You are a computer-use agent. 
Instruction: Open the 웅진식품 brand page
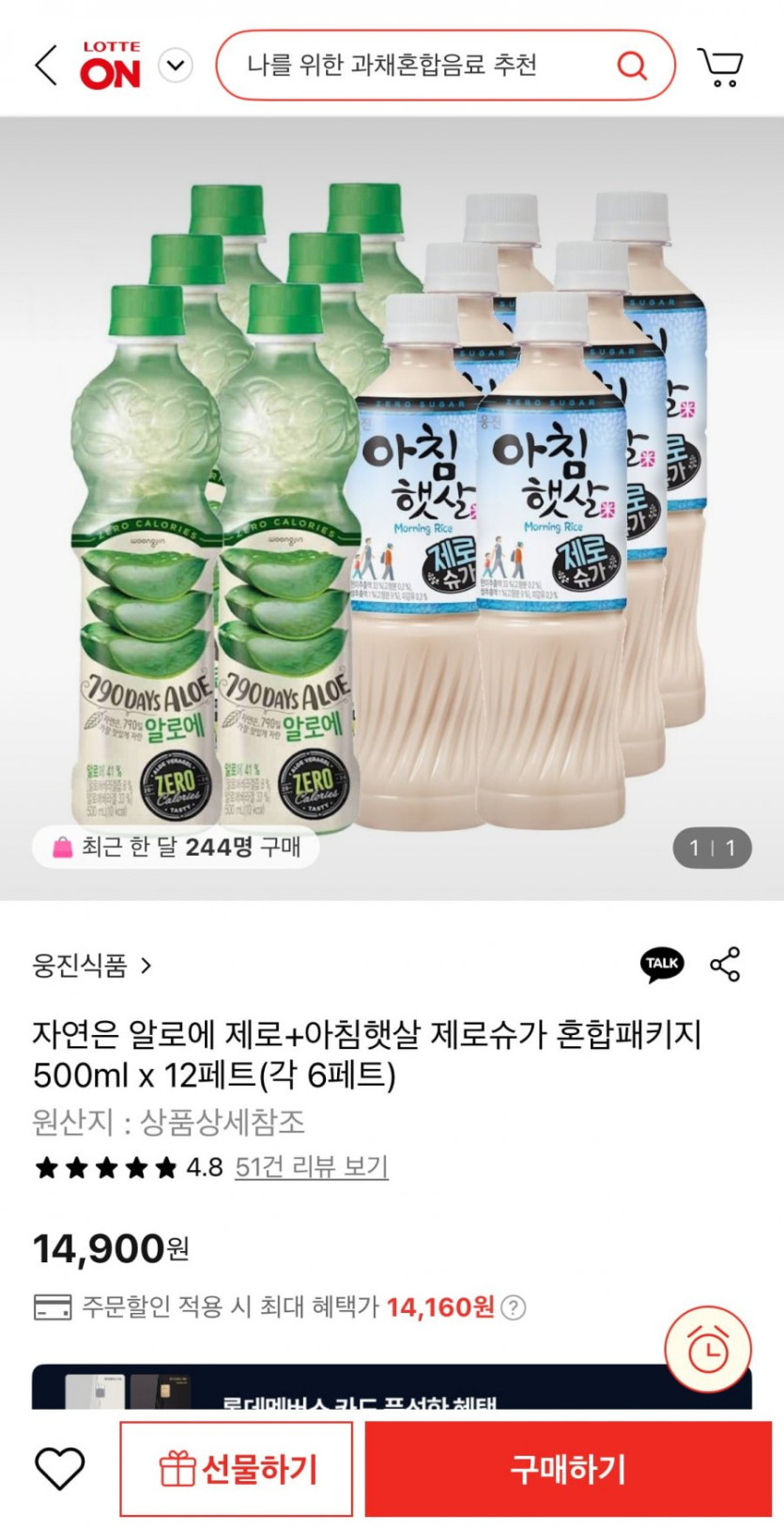(91, 965)
